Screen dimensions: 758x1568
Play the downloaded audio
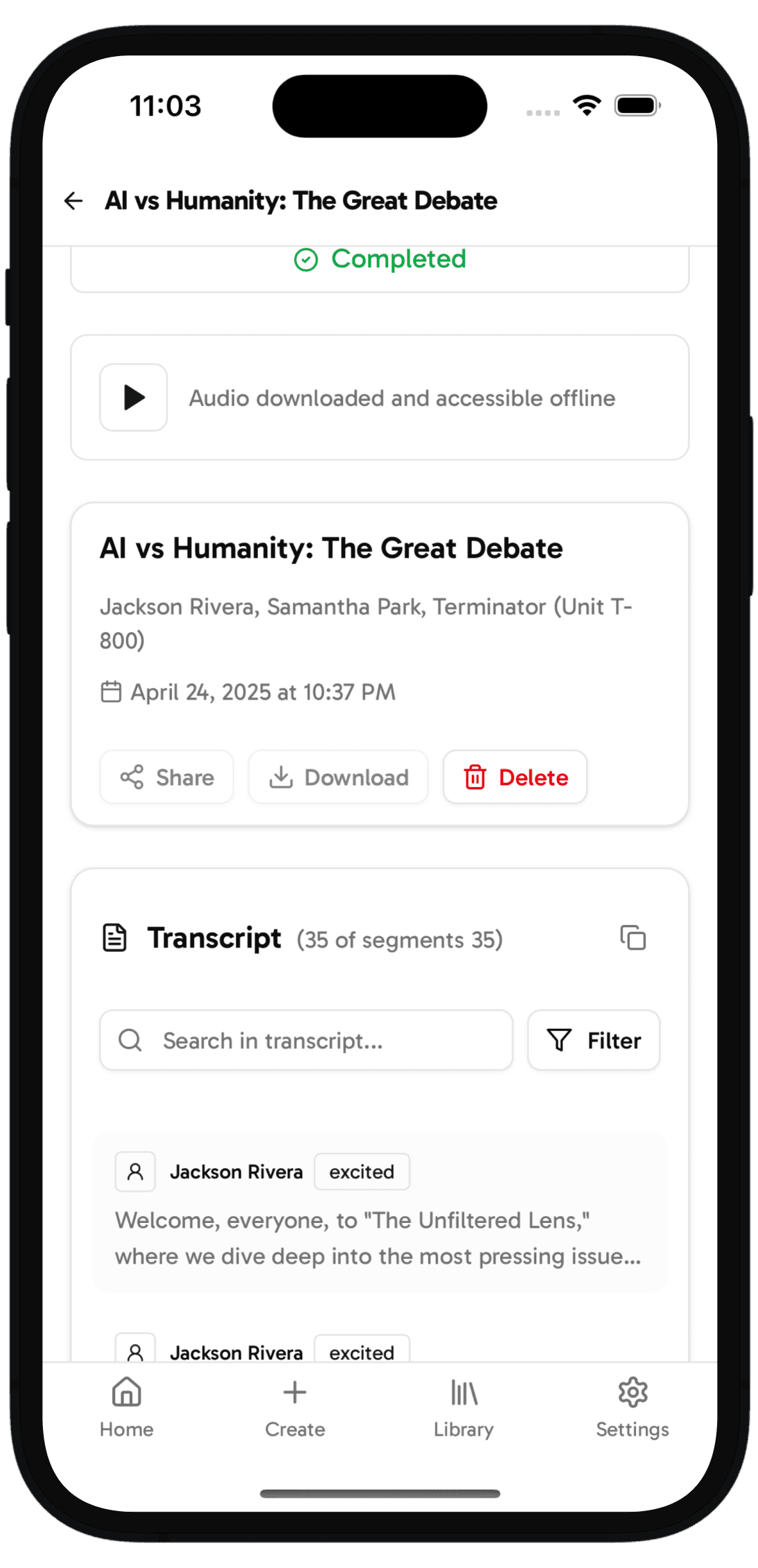point(134,398)
